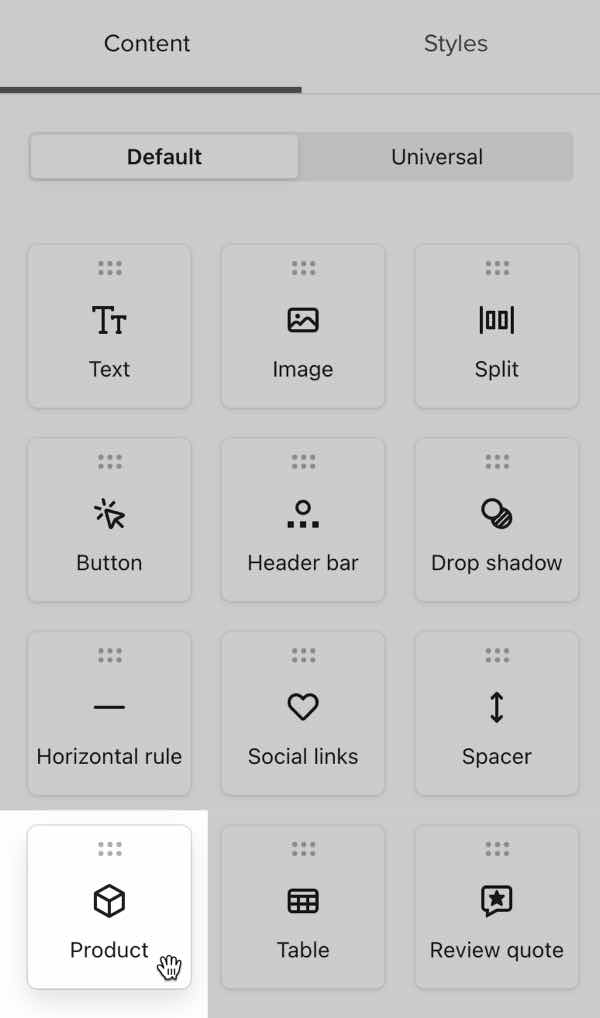Select the highlighted Product block
600x1018 pixels.
tap(109, 907)
